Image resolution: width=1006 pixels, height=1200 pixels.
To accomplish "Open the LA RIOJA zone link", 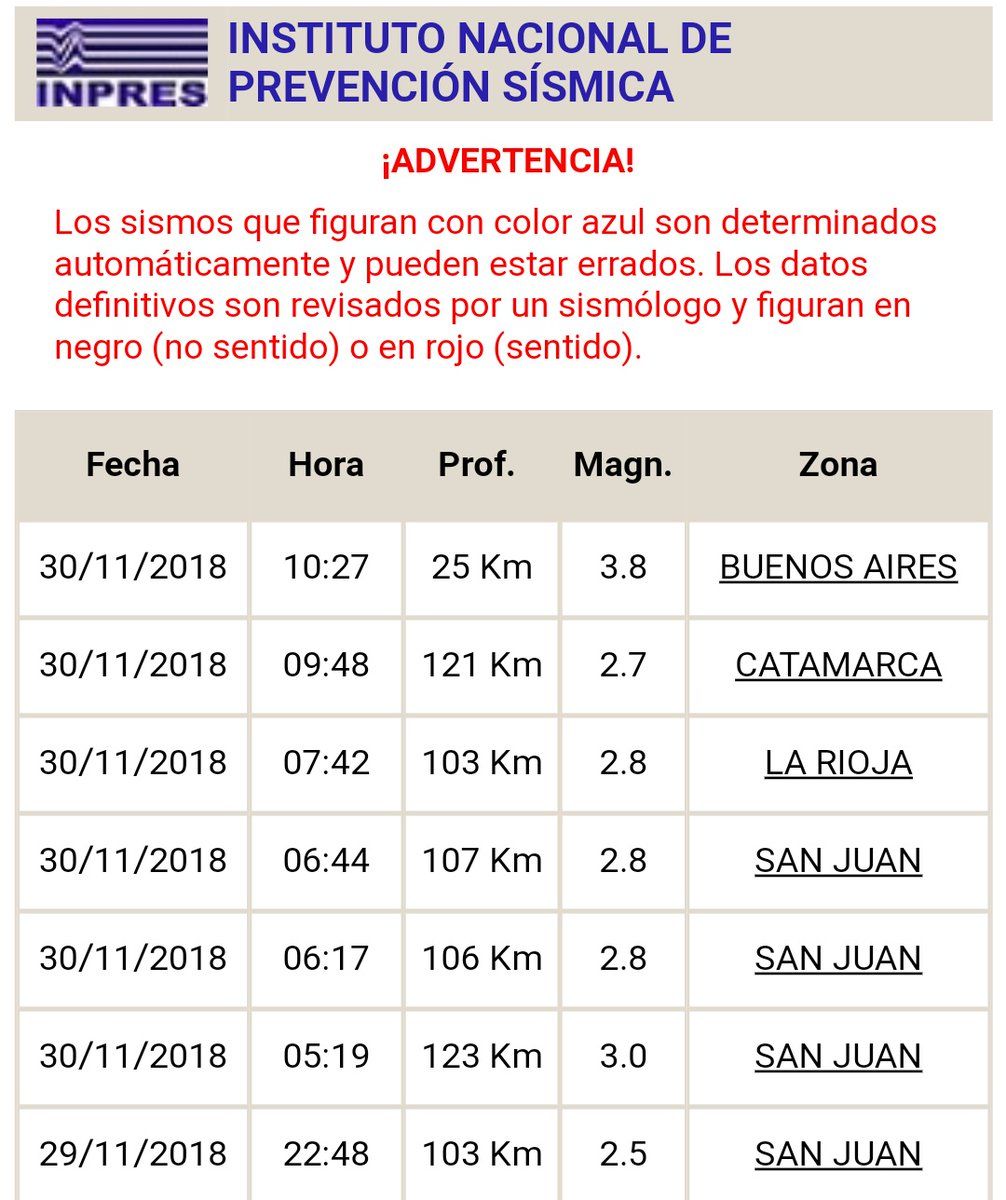I will tap(838, 763).
